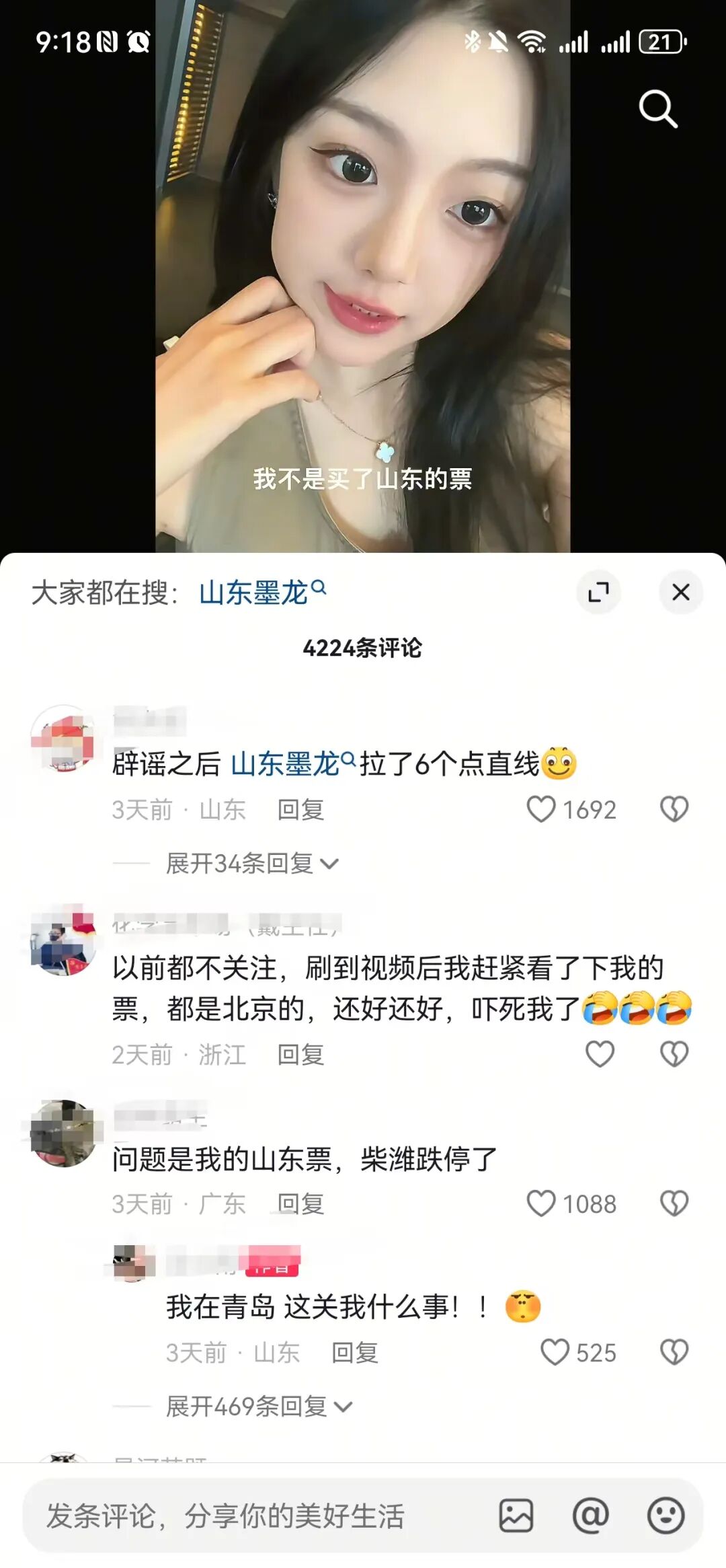Reply to the 我在青岛 comment
Screen dimensions: 726x1568
pos(354,1353)
